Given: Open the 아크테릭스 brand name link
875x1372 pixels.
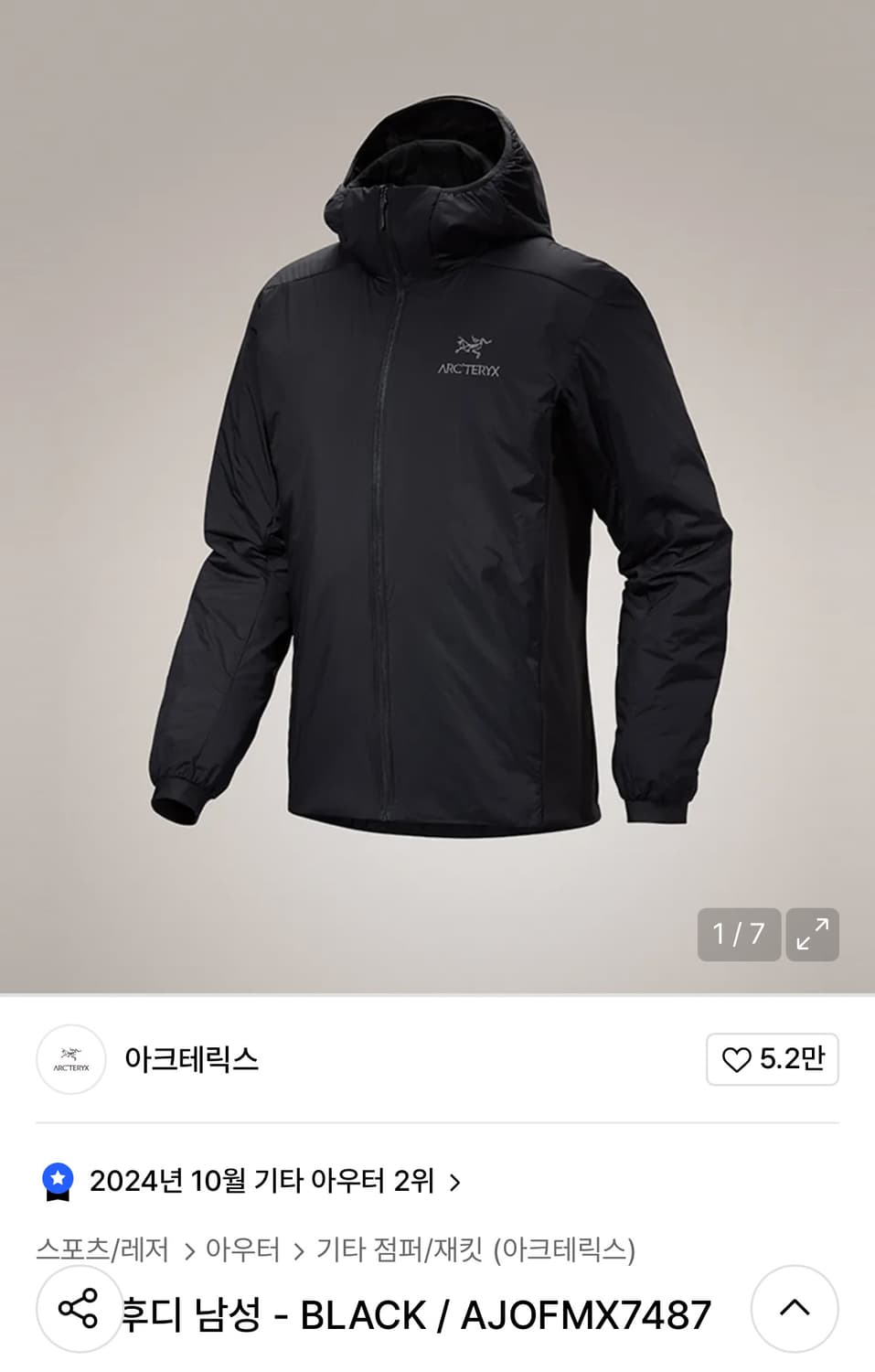Looking at the screenshot, I should [192, 1058].
